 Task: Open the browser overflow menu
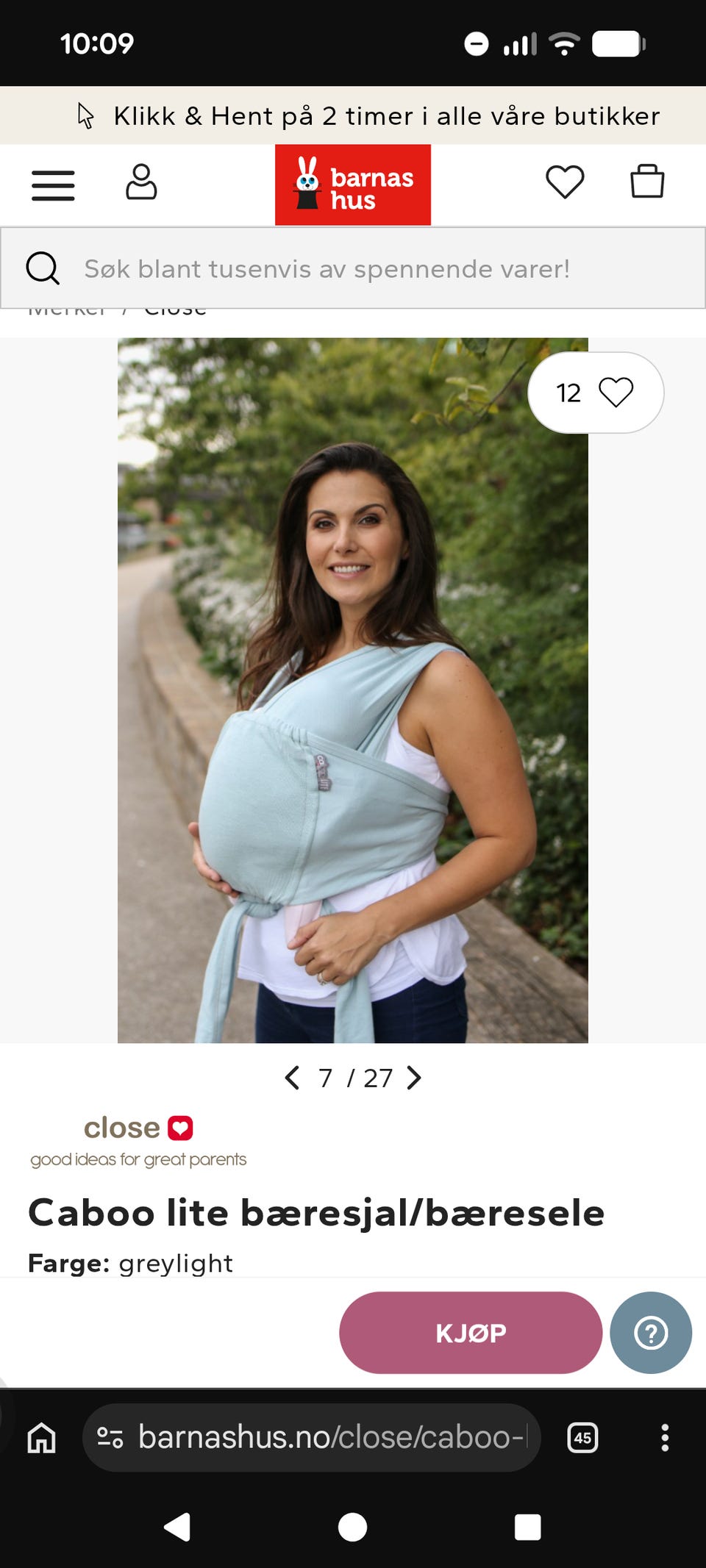665,1437
